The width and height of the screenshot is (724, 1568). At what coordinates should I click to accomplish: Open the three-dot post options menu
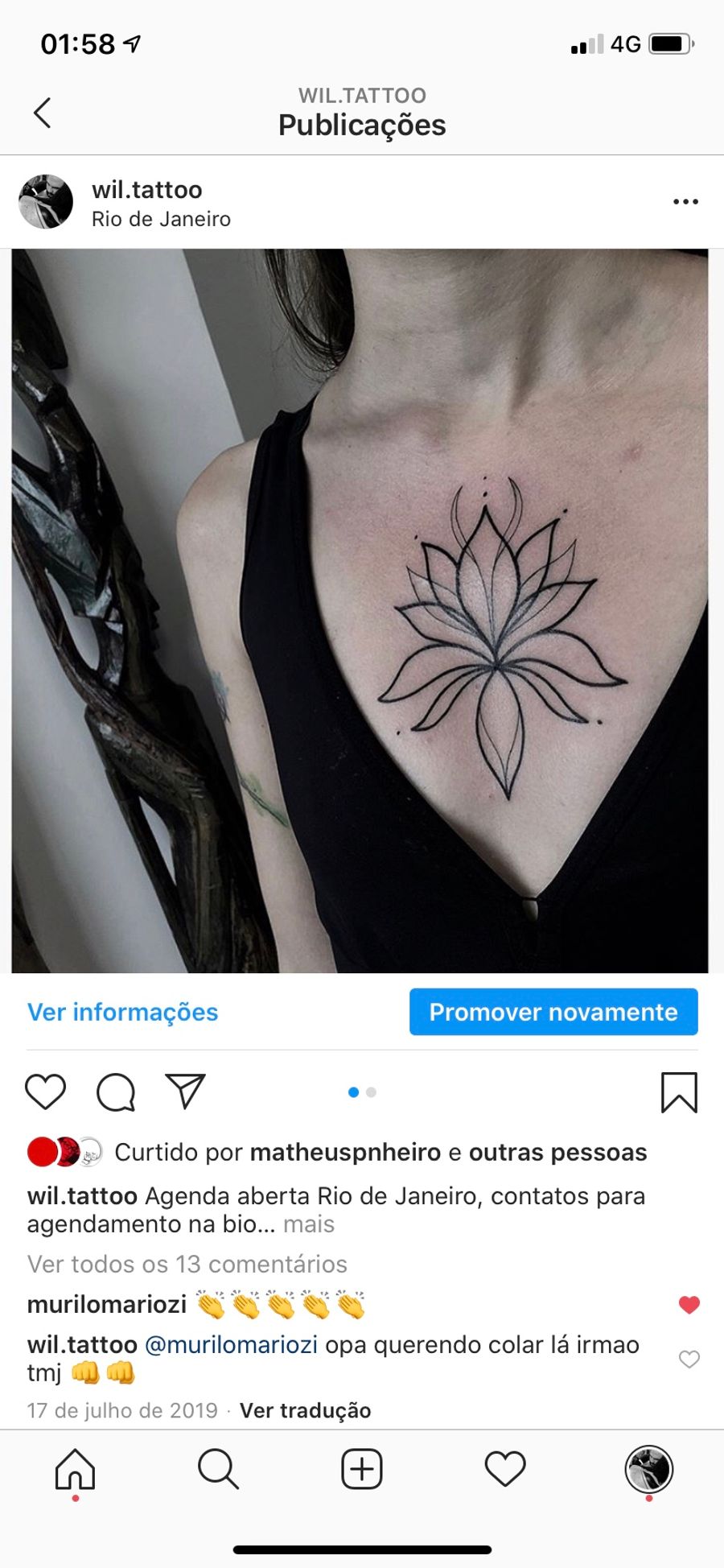pos(685,201)
